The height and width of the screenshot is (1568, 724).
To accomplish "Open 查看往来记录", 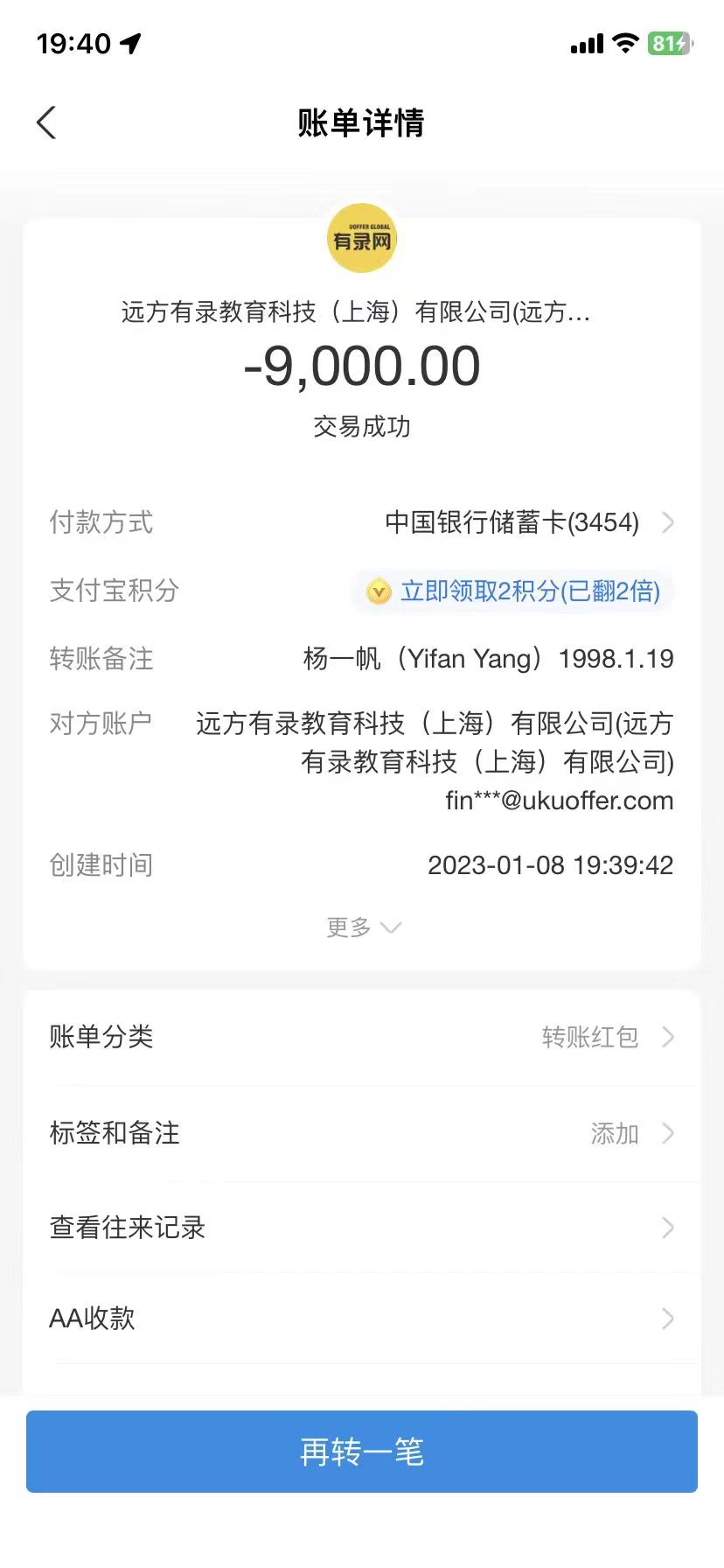I will click(362, 1228).
